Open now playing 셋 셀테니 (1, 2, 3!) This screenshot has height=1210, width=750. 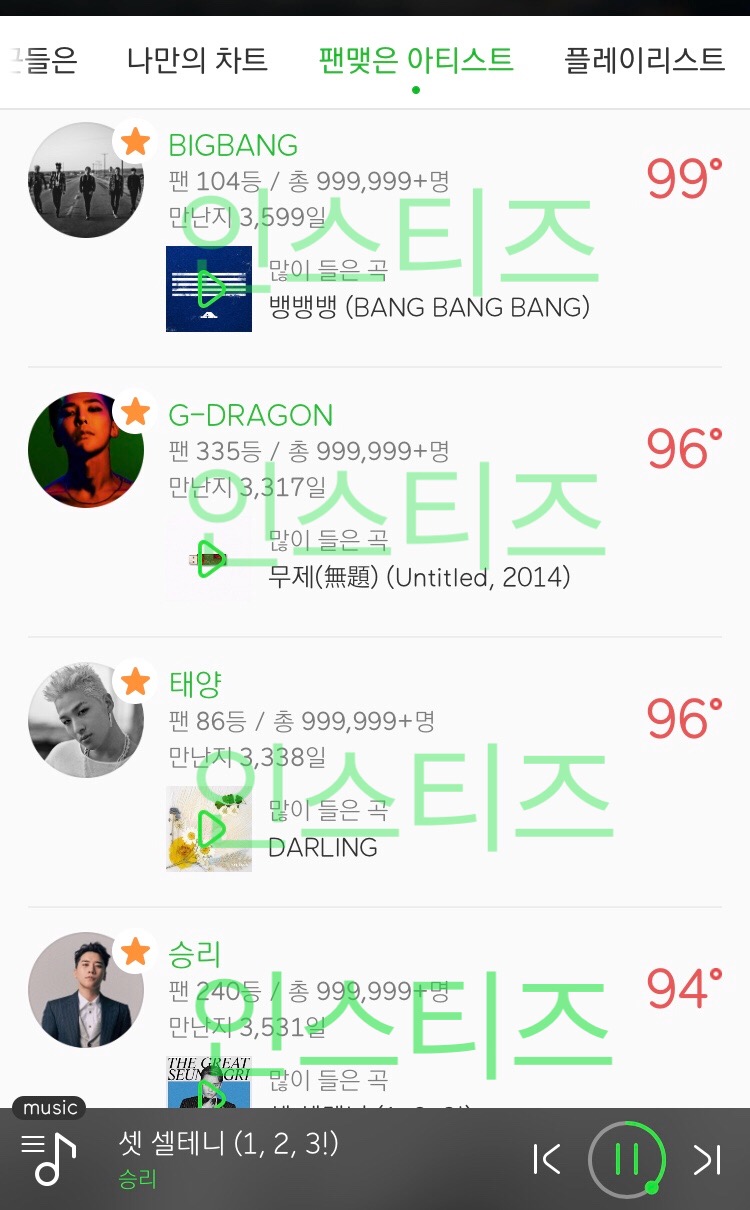(228, 1143)
